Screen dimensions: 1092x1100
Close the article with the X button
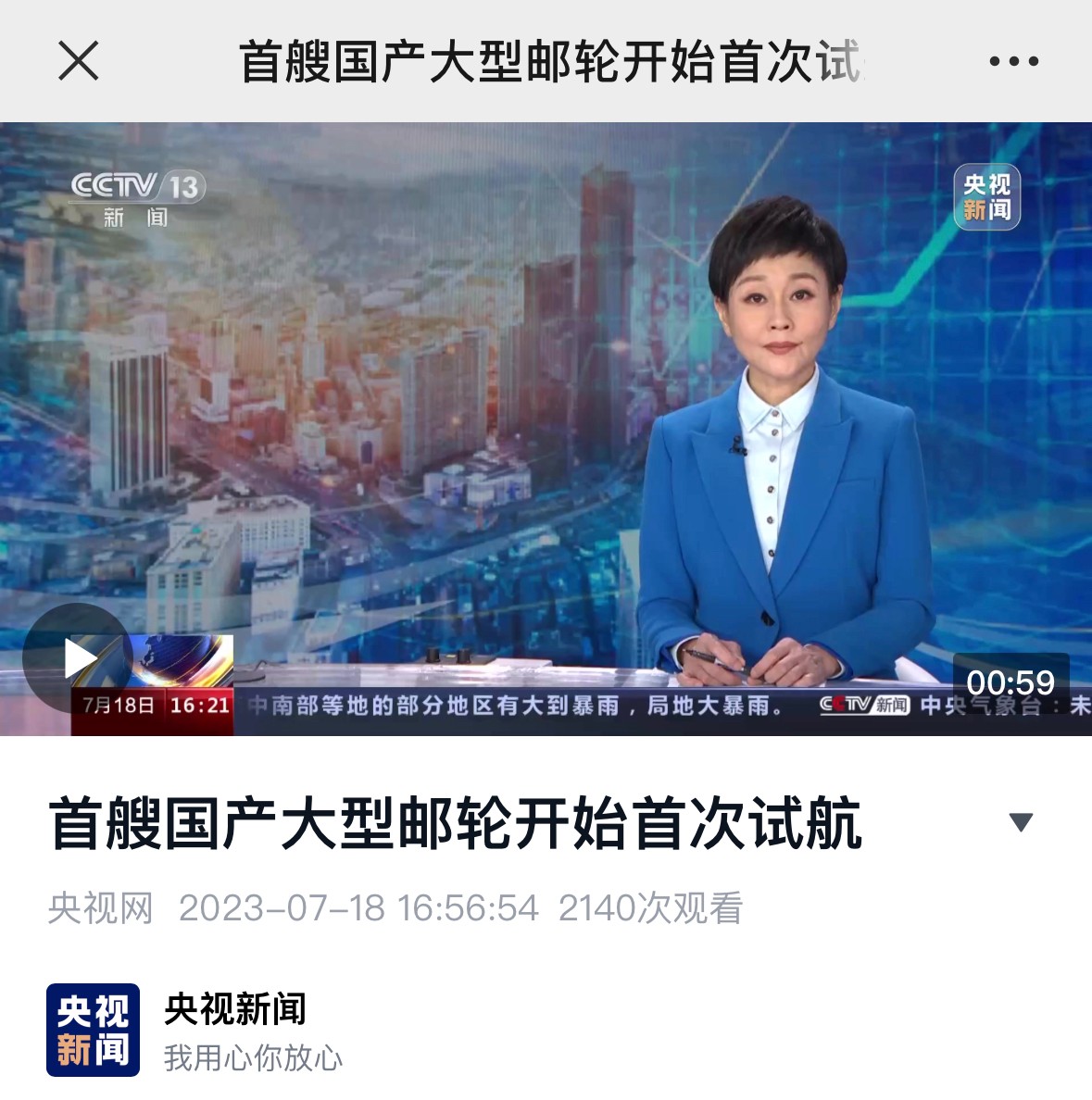click(81, 61)
